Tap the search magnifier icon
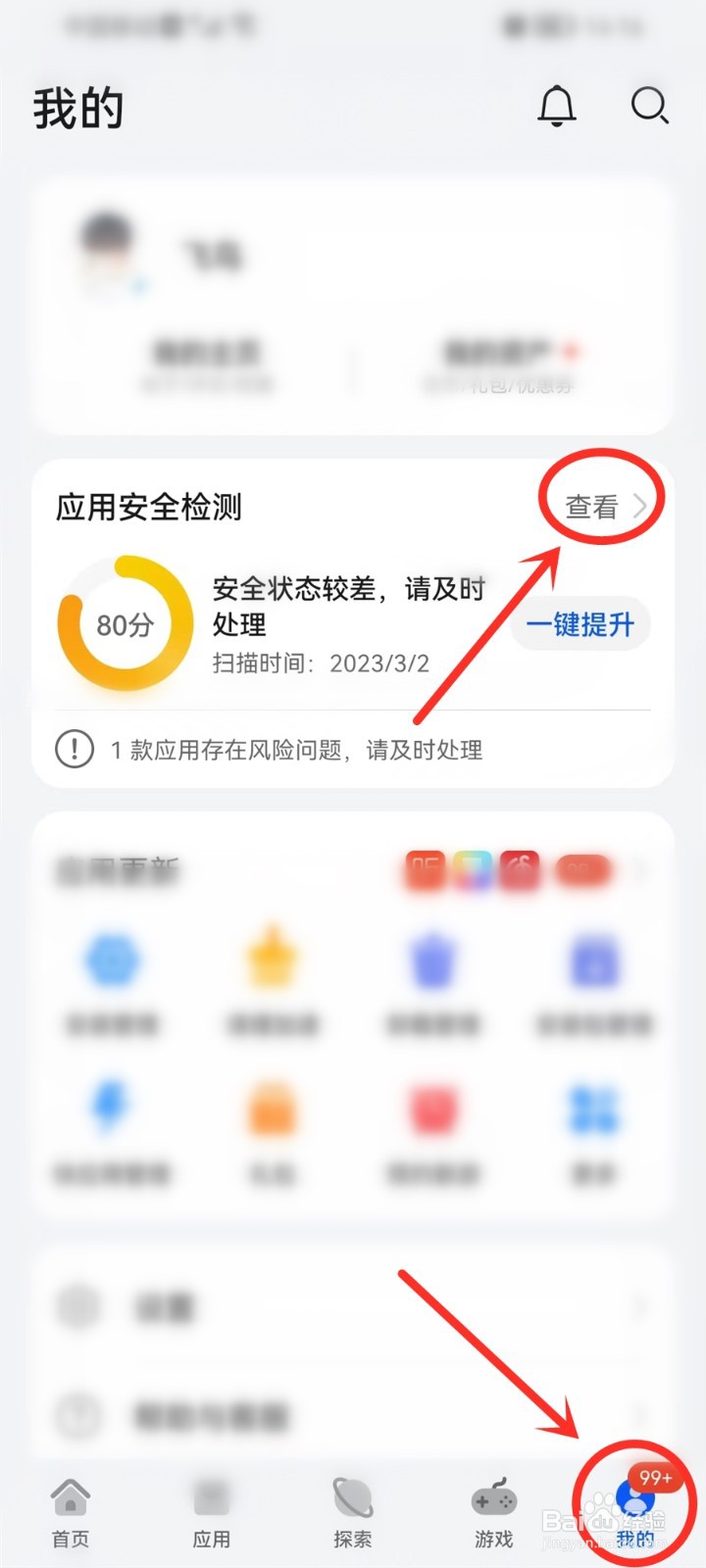Viewport: 706px width, 1568px height. 650,108
